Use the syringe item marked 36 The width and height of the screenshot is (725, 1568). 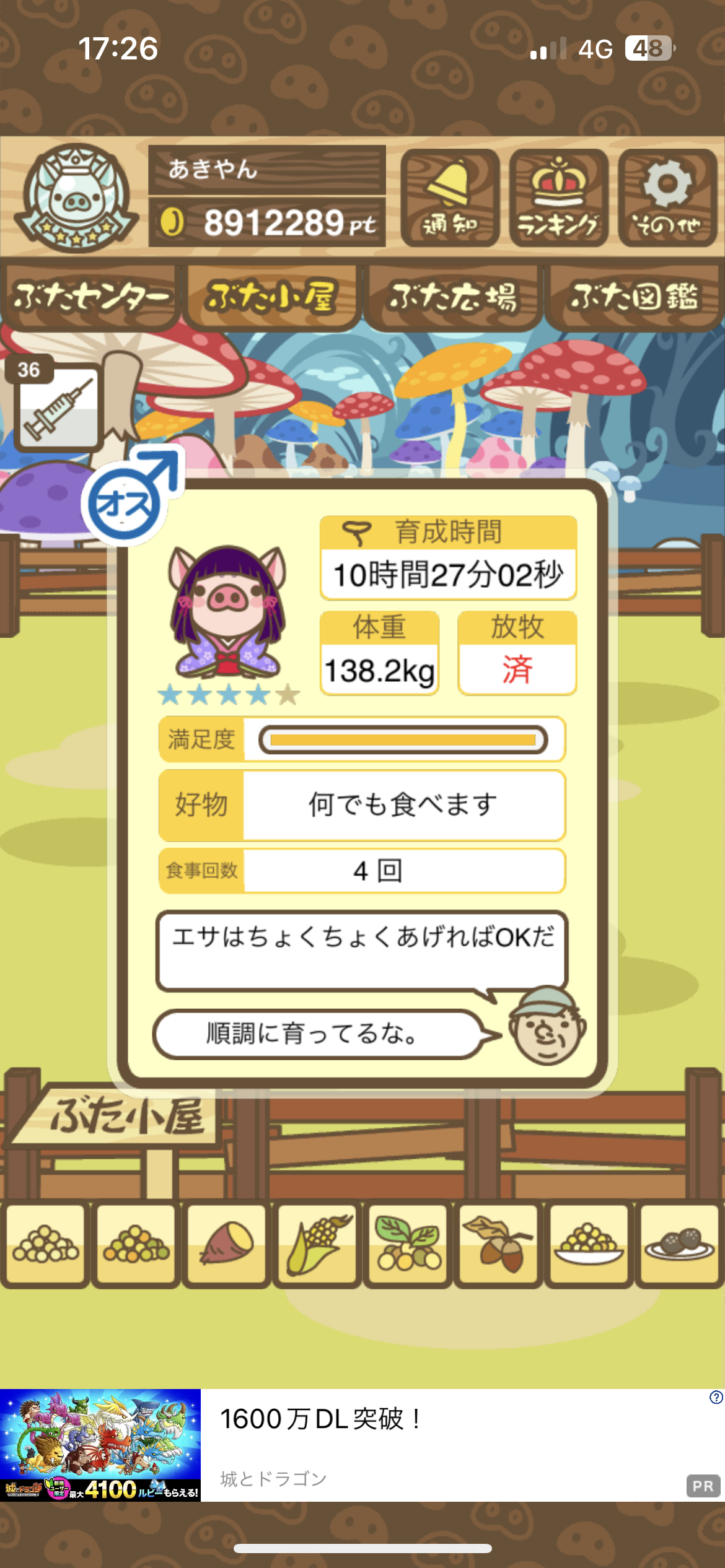tap(58, 407)
